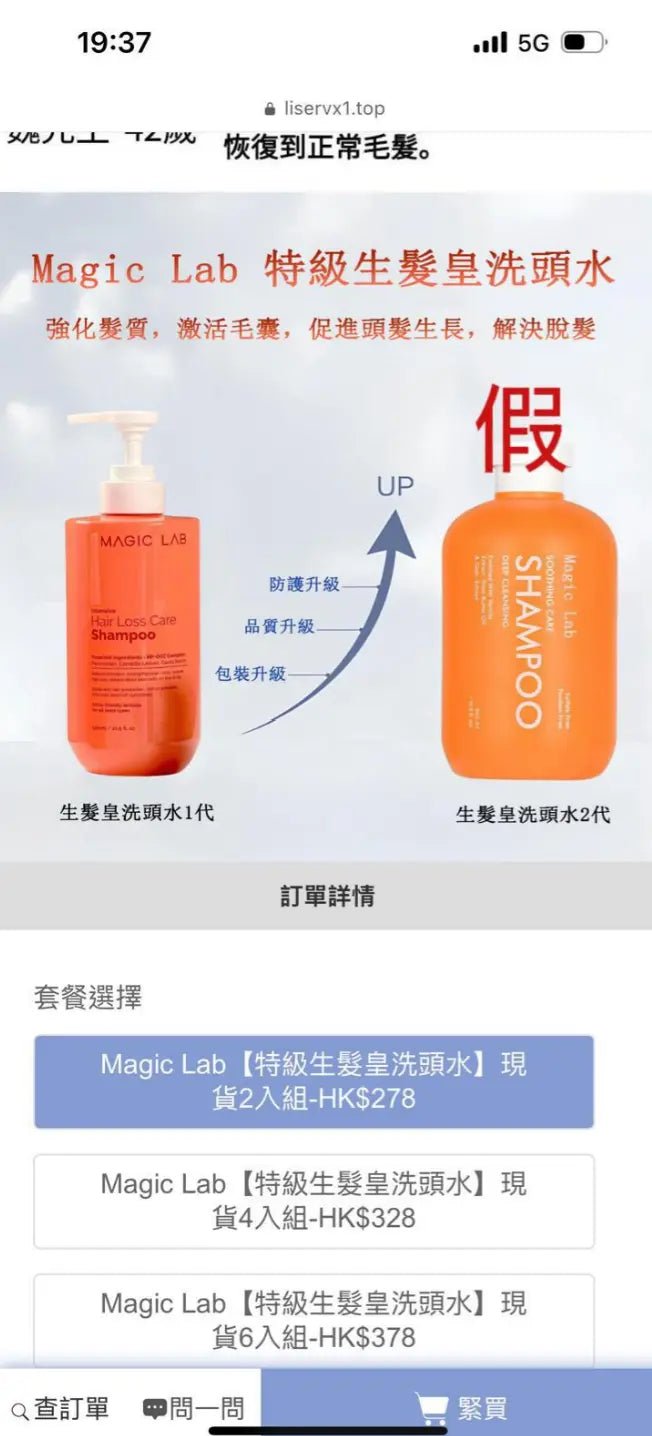
Task: Choose the 4入組 HK$328 package option
Action: [314, 1201]
